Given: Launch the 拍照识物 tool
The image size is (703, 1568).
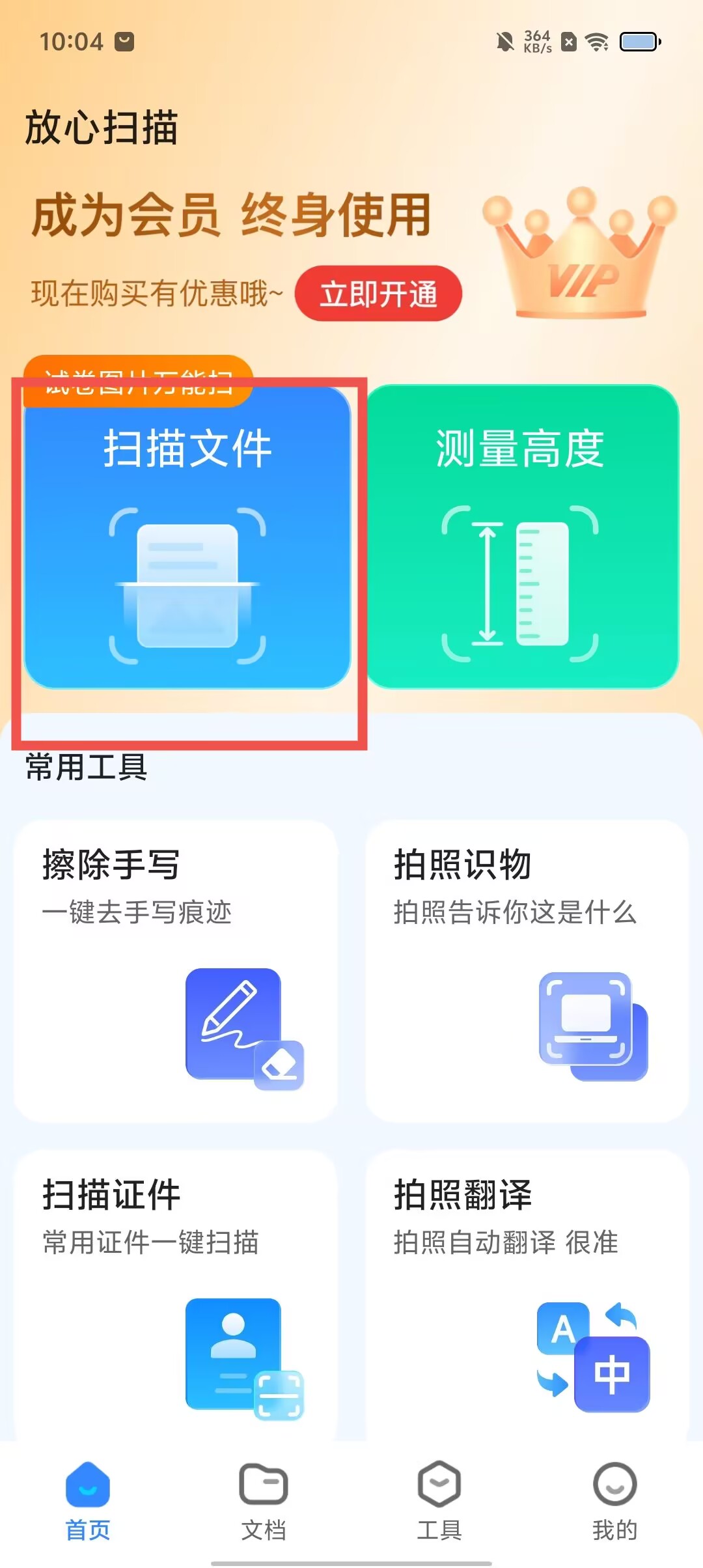Looking at the screenshot, I should coord(526,970).
